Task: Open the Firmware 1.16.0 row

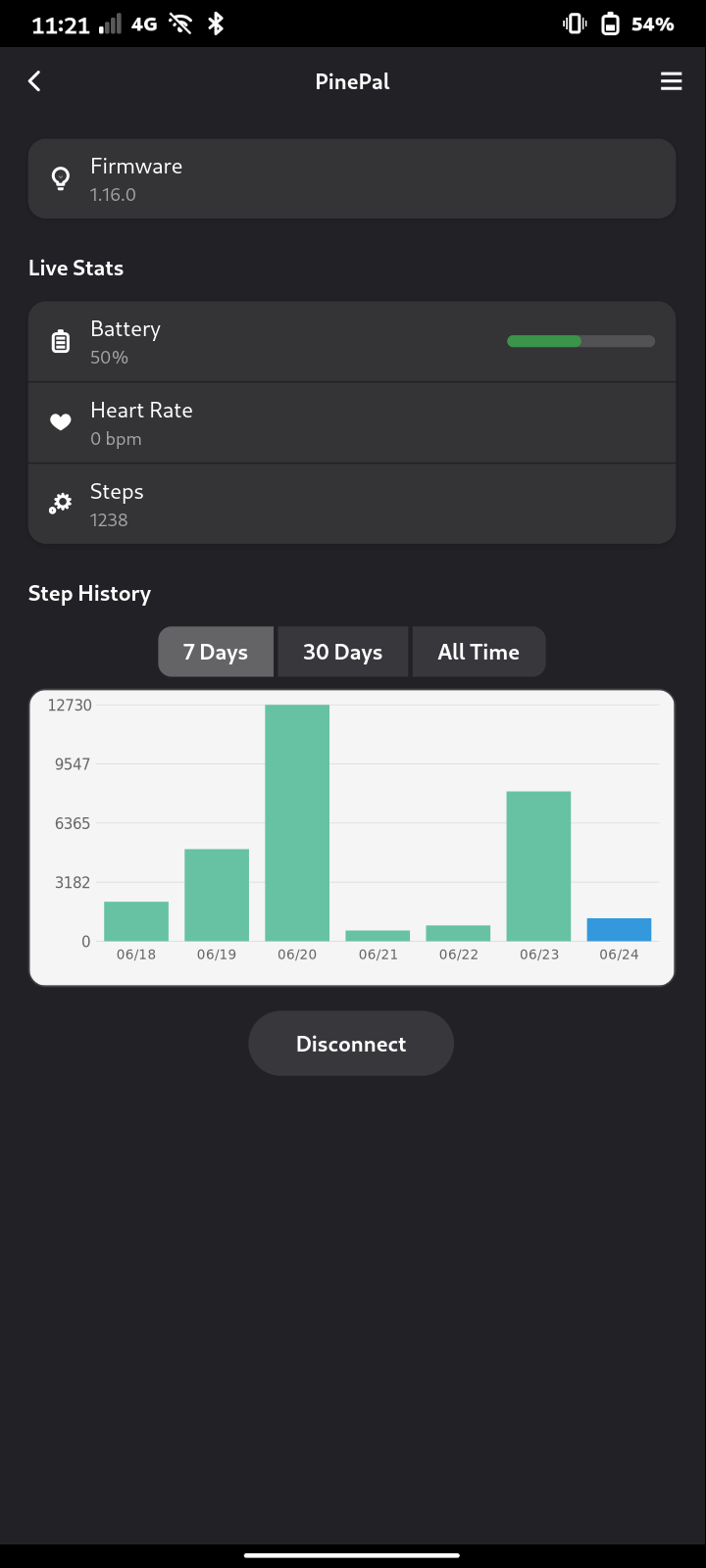Action: [352, 178]
